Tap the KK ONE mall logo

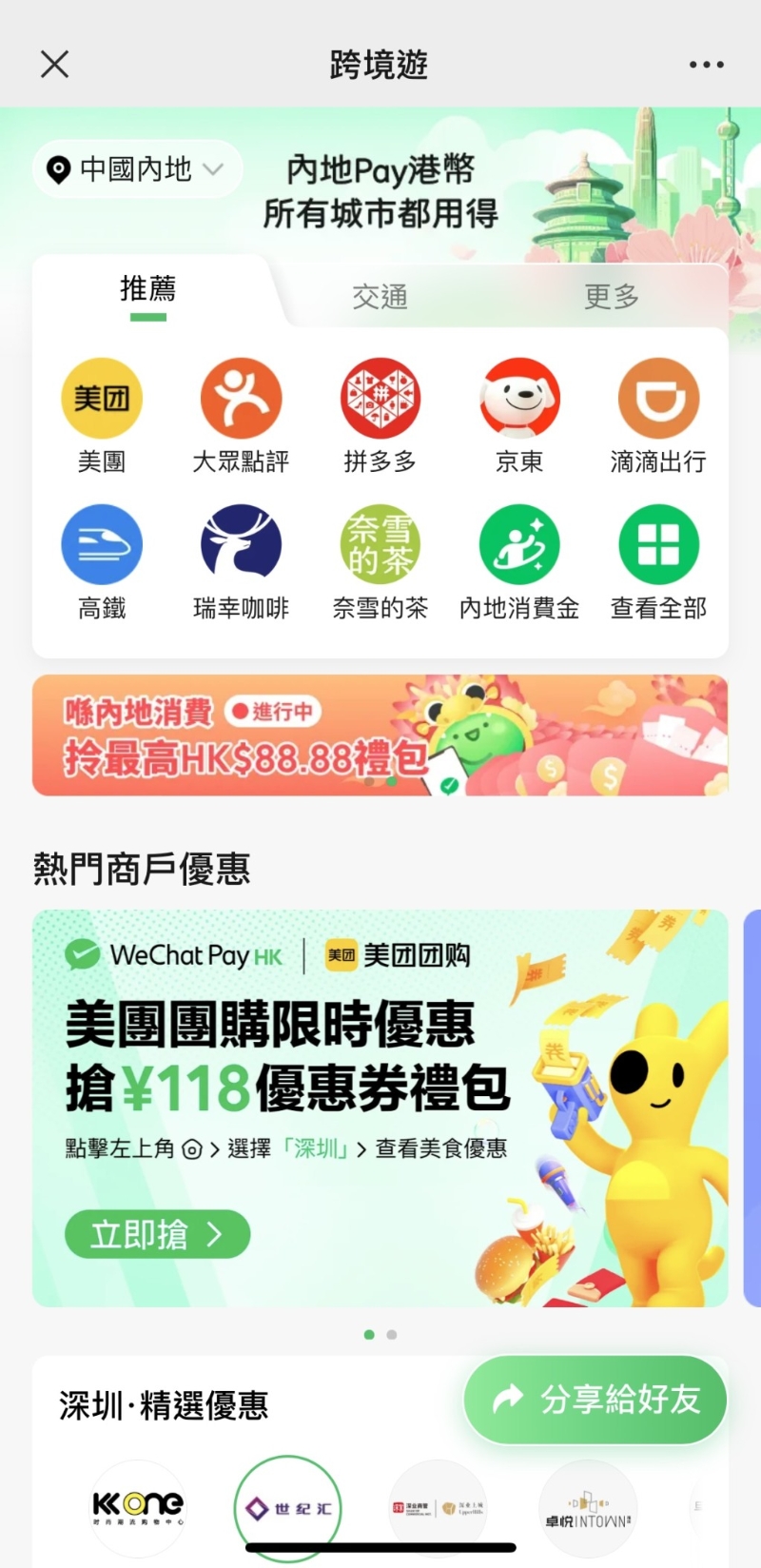click(x=138, y=1508)
